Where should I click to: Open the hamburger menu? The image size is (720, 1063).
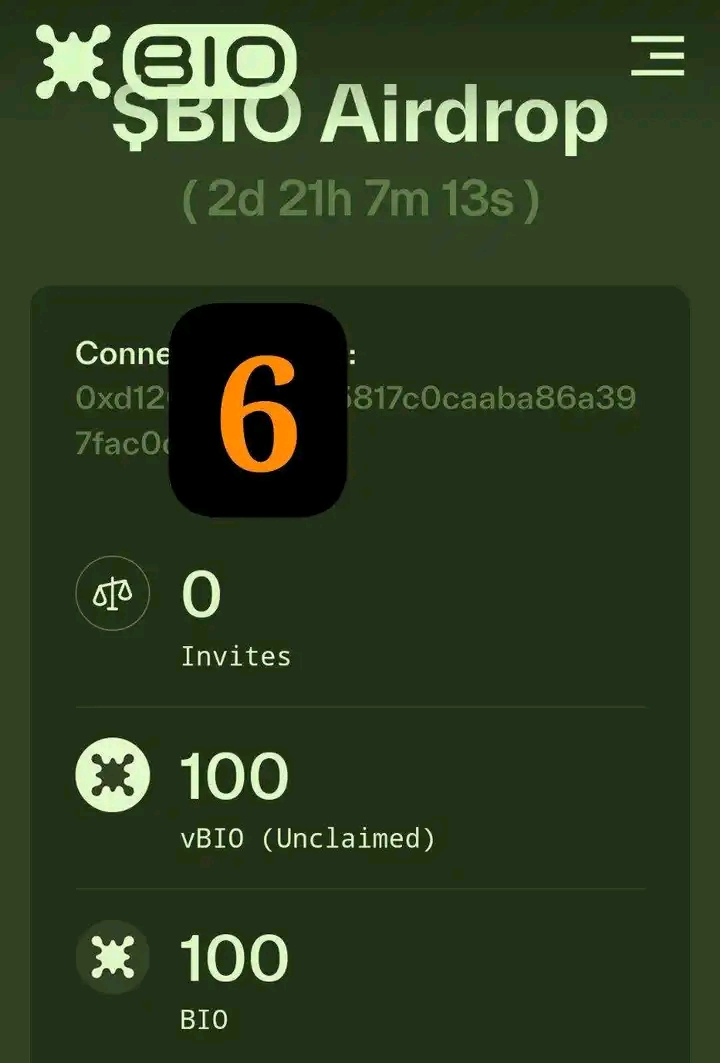point(658,55)
